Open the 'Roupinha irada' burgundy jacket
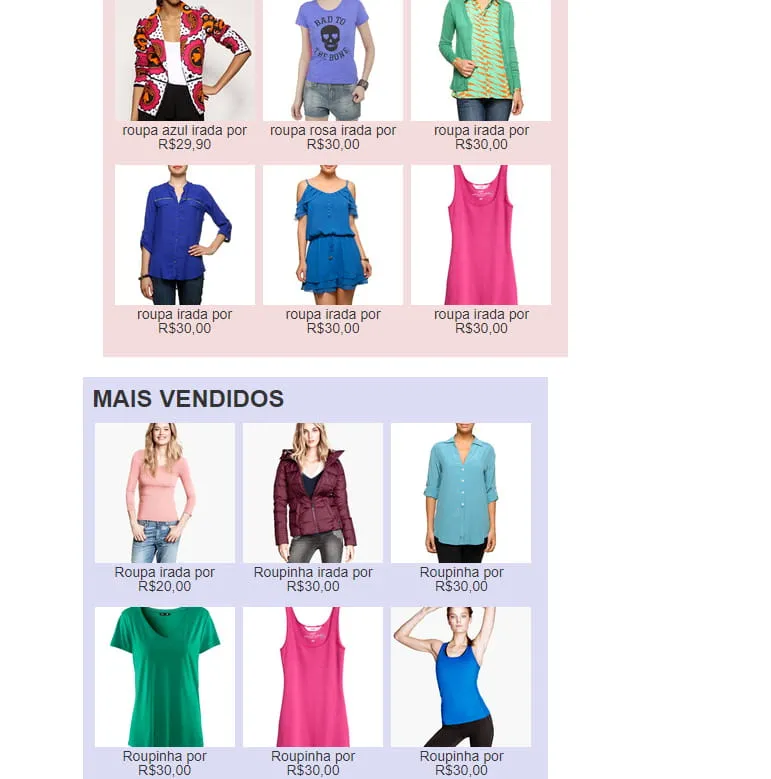Screen dimensions: 771x779 click(x=313, y=493)
